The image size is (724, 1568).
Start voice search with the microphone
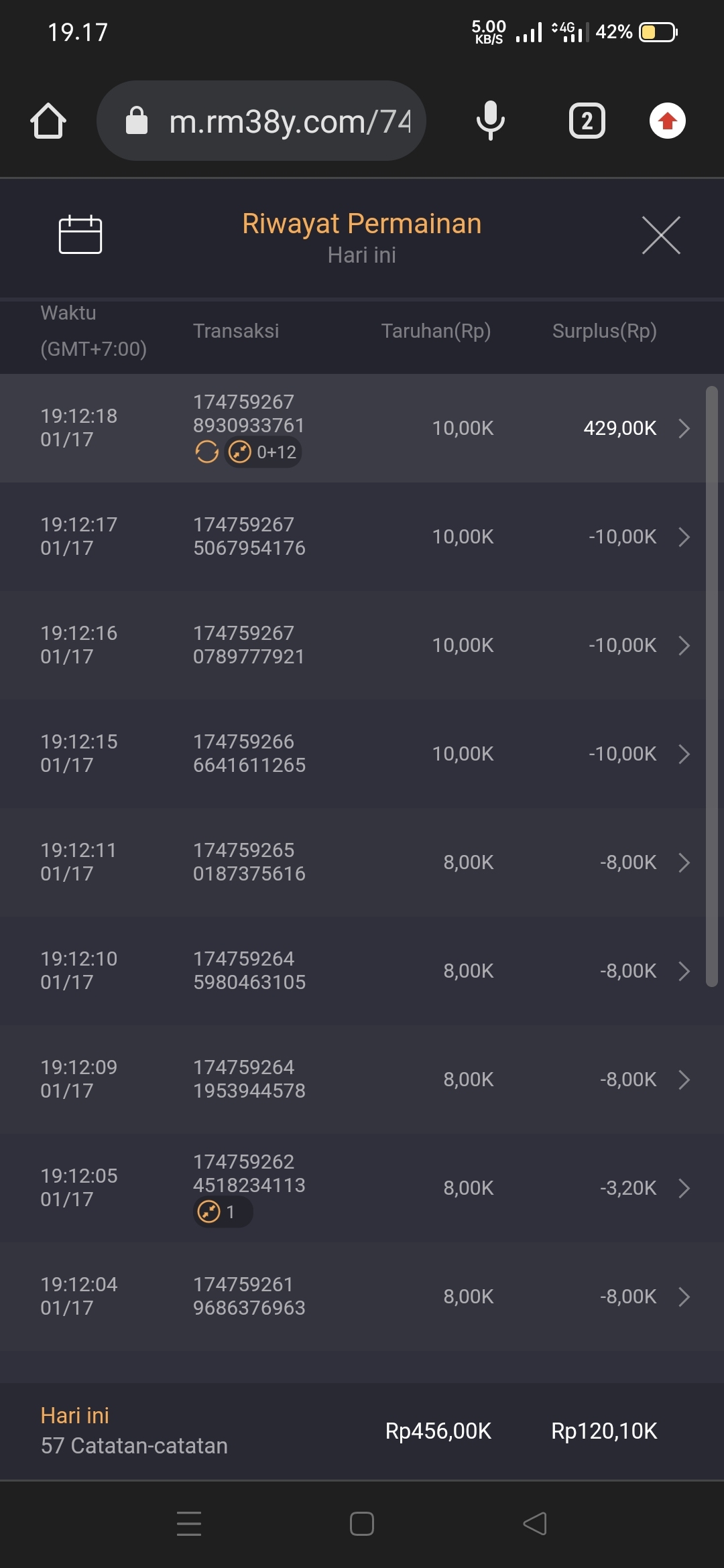coord(490,121)
